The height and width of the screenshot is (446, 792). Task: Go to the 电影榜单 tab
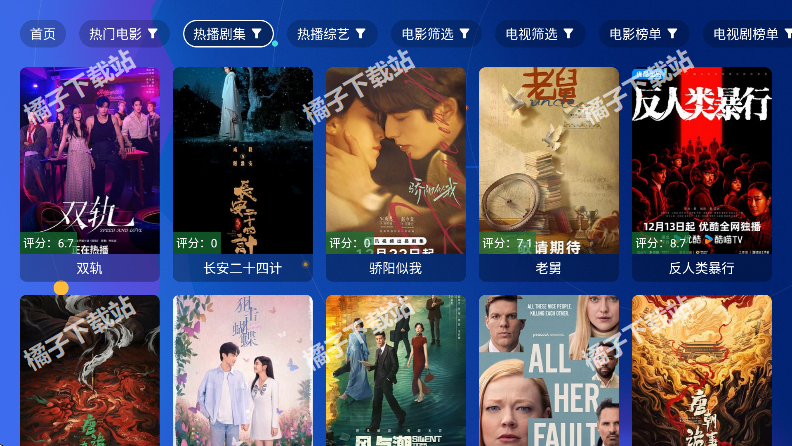(x=643, y=34)
